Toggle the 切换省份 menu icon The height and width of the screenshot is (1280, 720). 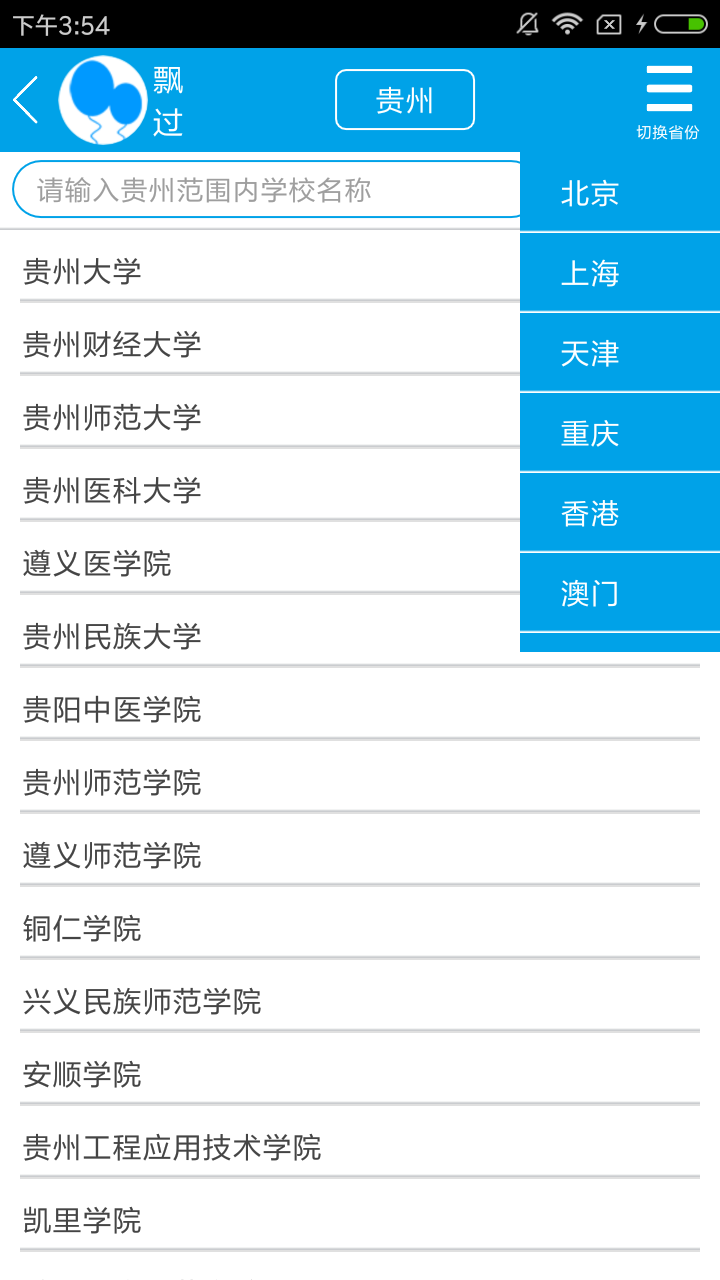pyautogui.click(x=669, y=100)
